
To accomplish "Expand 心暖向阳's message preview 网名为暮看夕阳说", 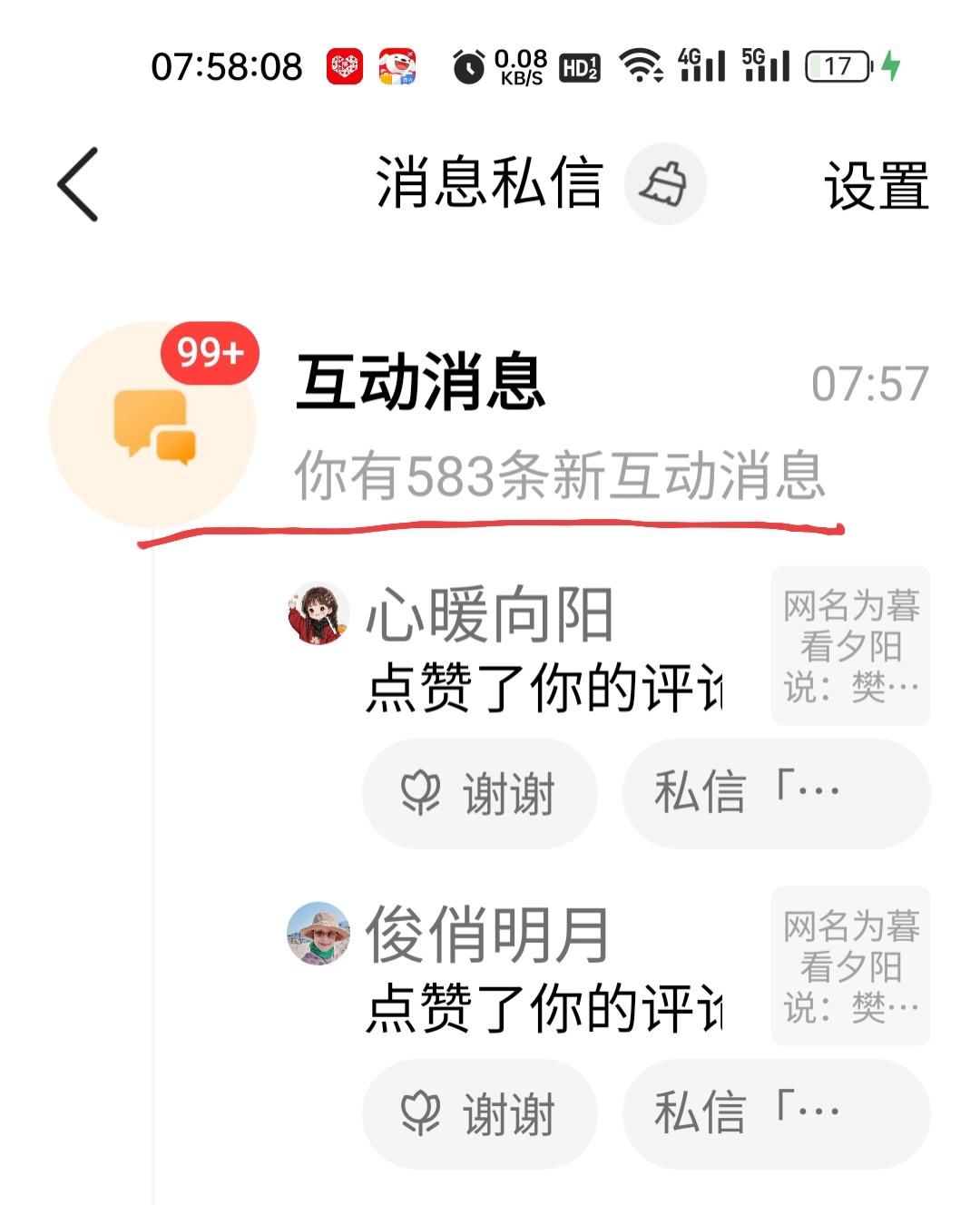I will pyautogui.click(x=849, y=646).
